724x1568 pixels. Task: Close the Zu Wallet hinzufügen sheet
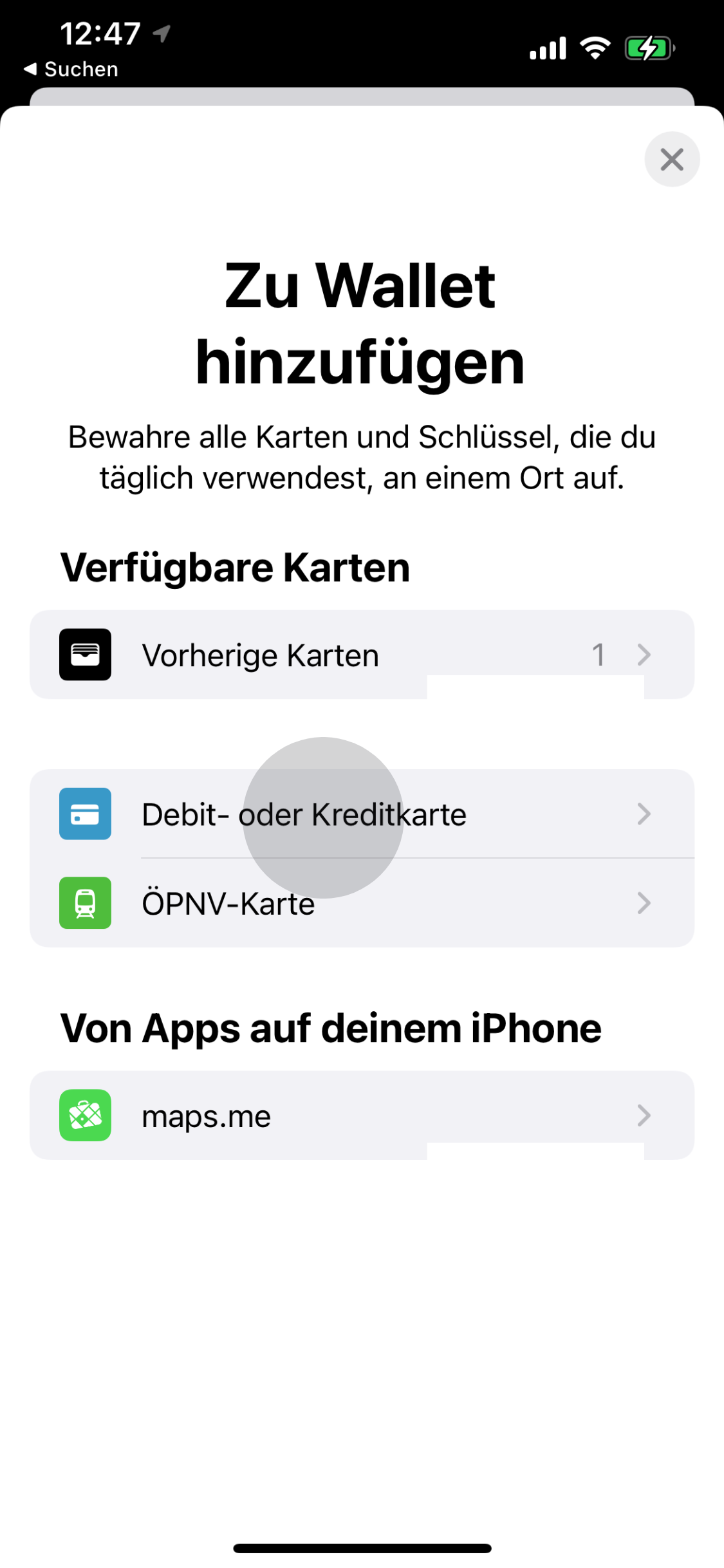click(672, 159)
